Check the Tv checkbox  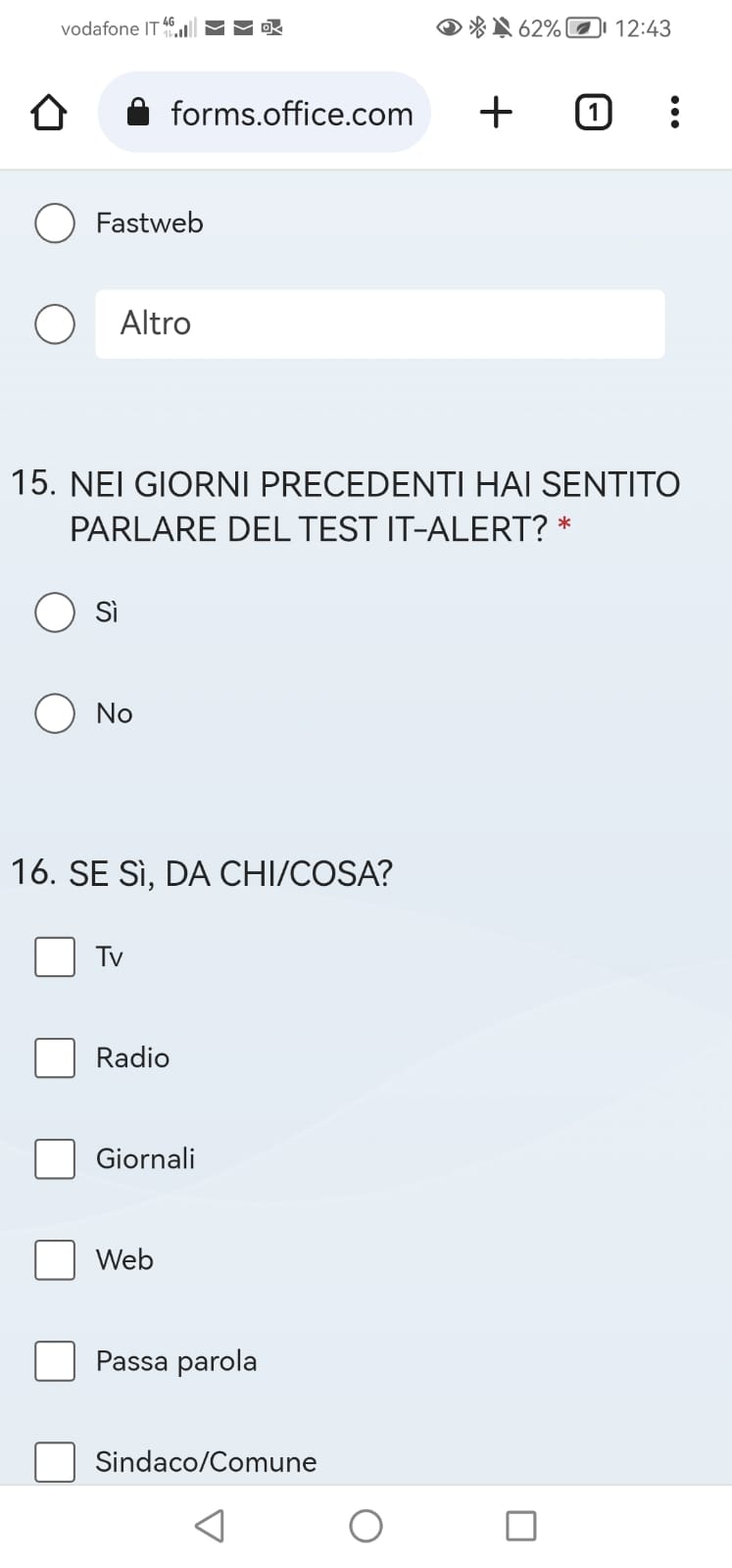coord(55,956)
